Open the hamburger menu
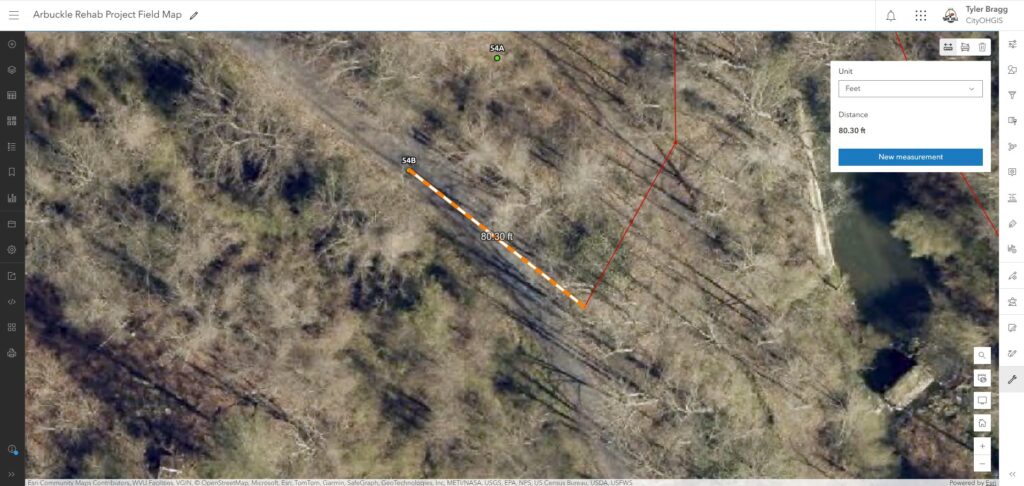 click(13, 15)
